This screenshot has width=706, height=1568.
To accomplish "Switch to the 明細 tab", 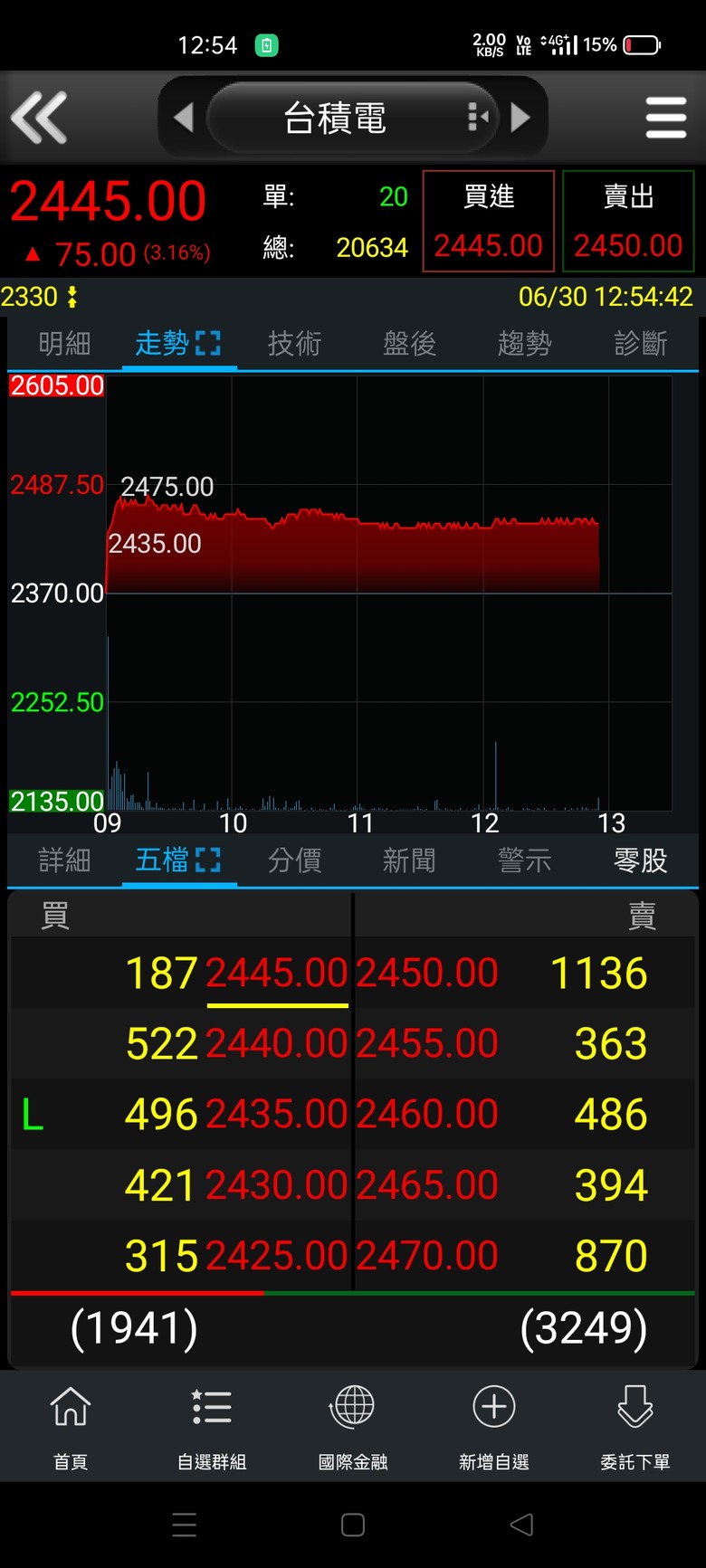I will tap(64, 344).
